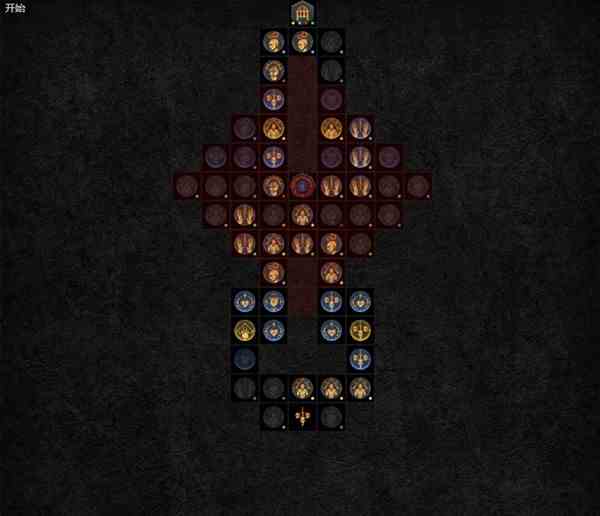Select the golden starting node at bottom
Image resolution: width=600 pixels, height=516 pixels.
[303, 417]
